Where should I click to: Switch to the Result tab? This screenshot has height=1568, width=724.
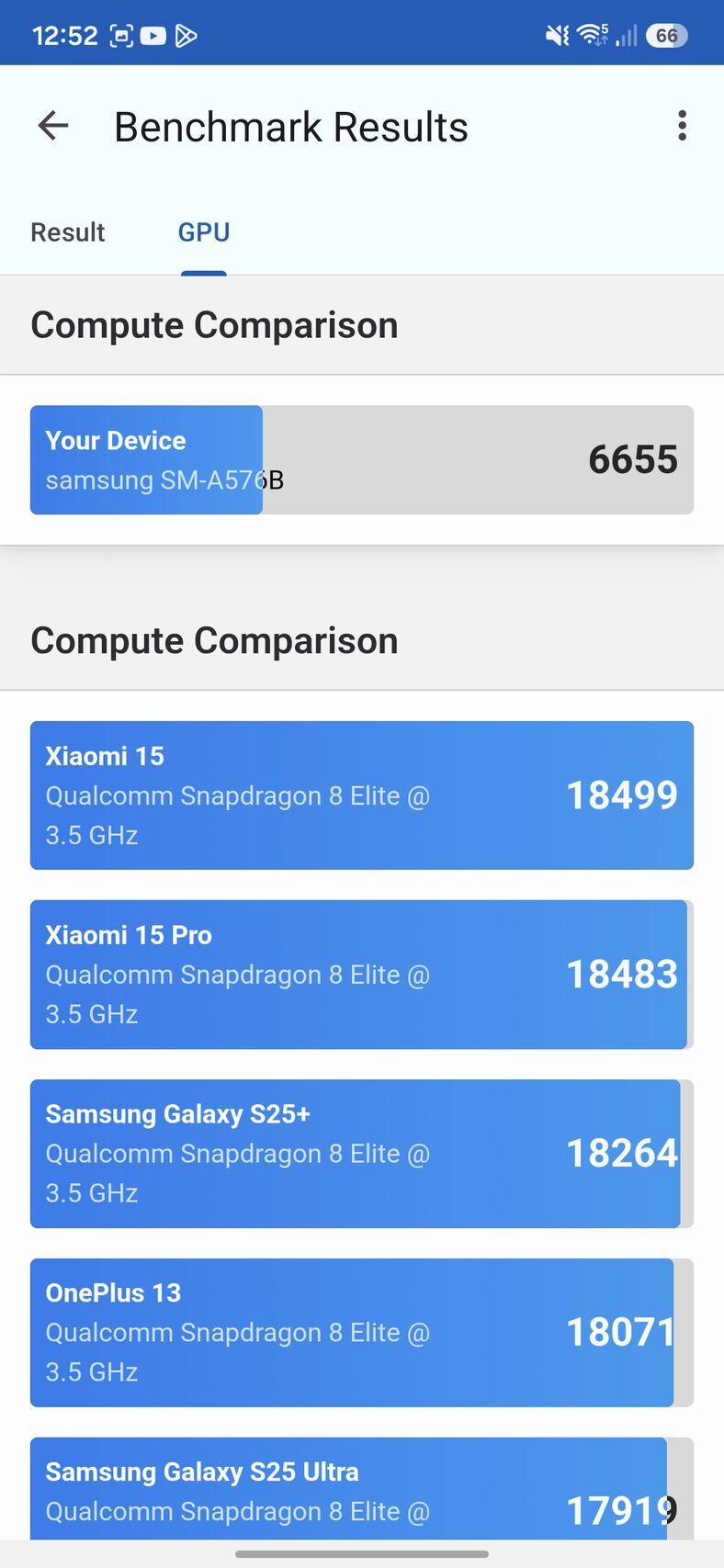pyautogui.click(x=67, y=232)
